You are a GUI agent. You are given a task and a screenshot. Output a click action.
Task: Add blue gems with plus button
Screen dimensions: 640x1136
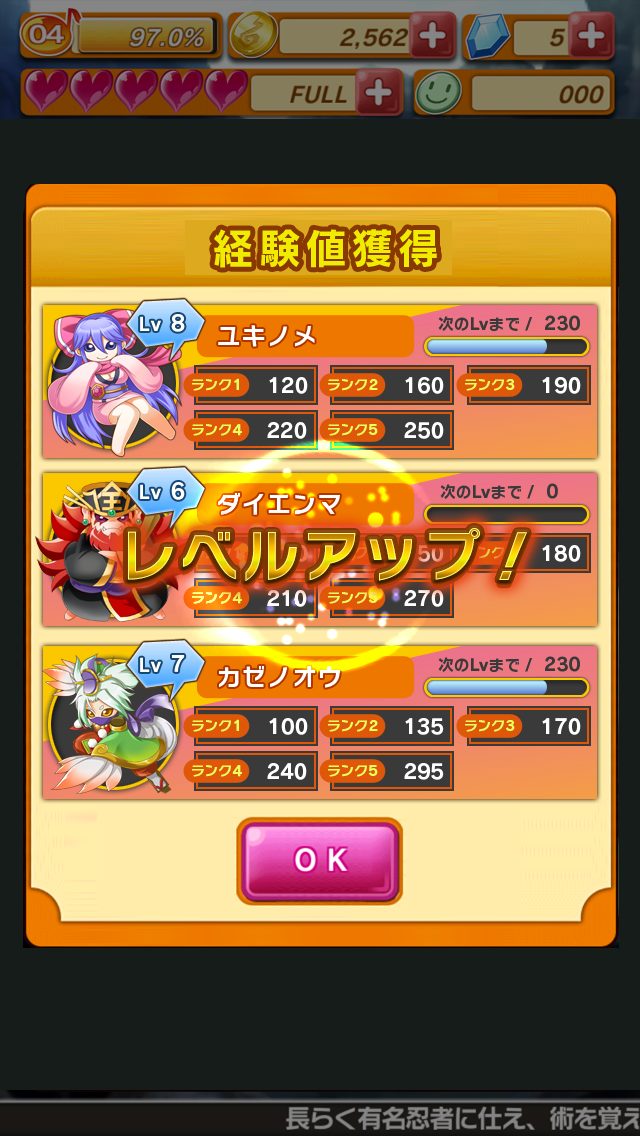pos(592,37)
